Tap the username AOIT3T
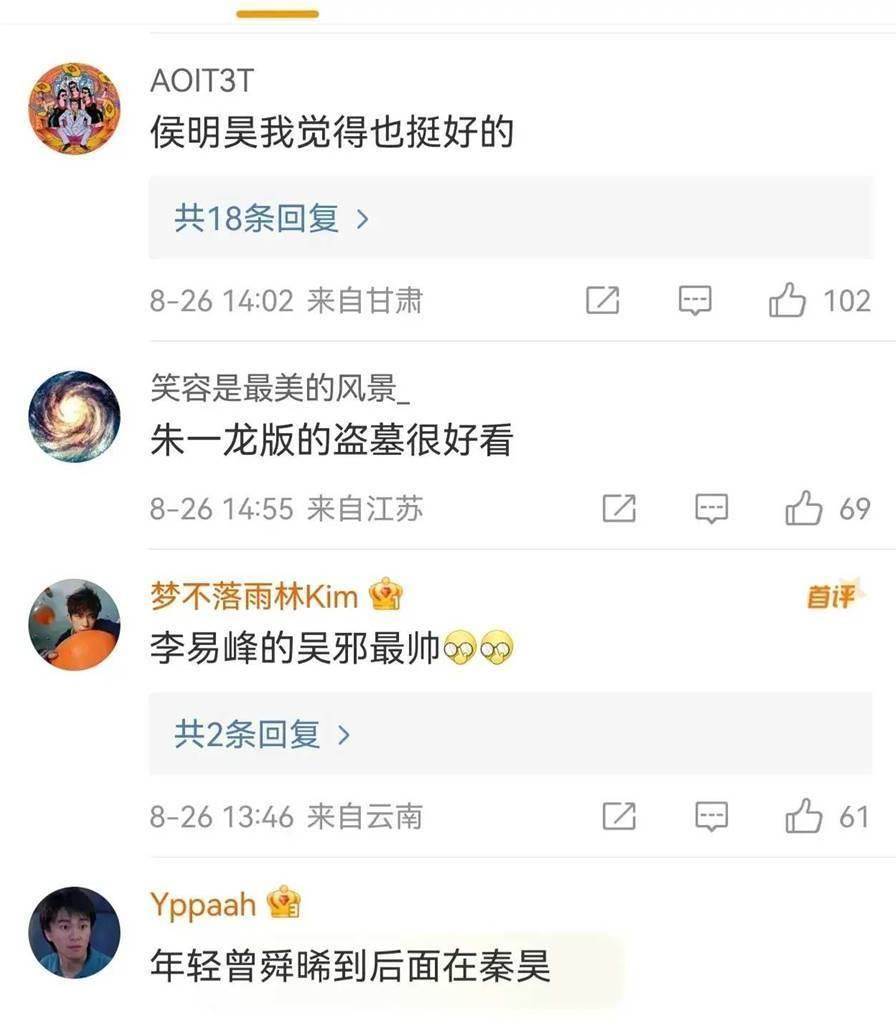 tap(201, 81)
